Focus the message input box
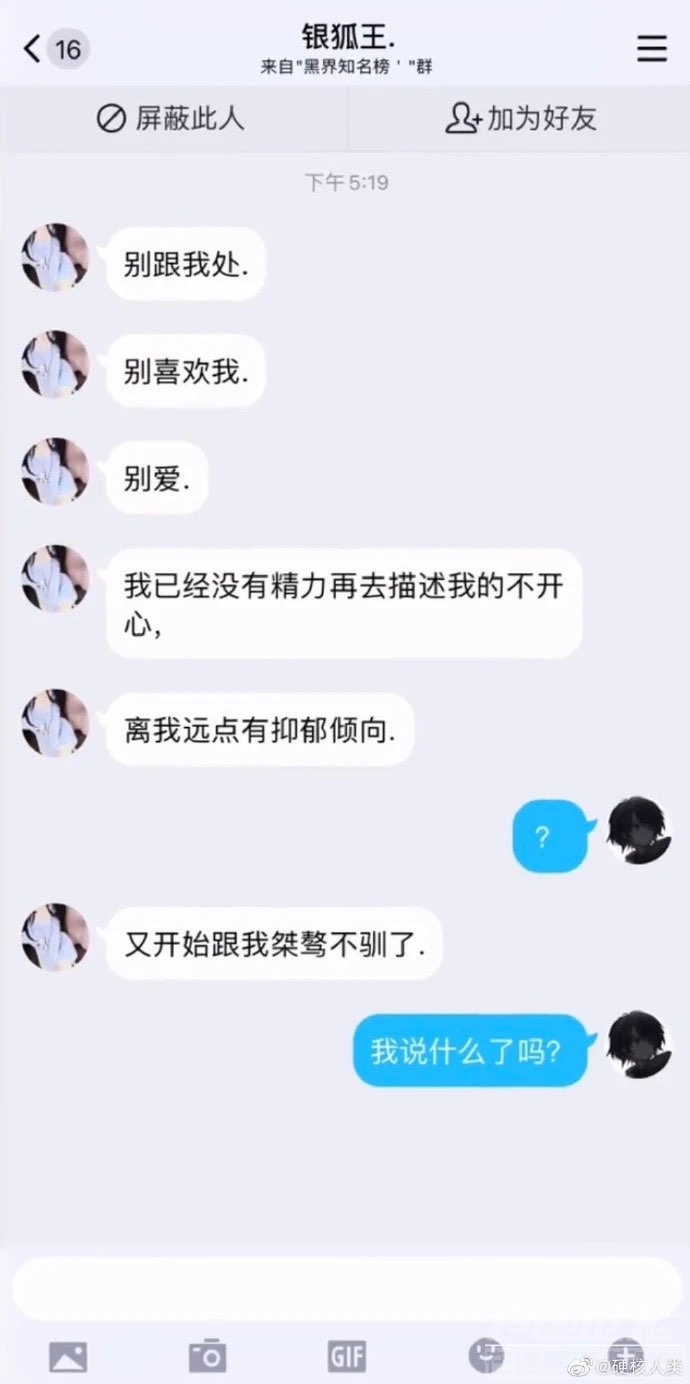The image size is (690, 1384). (x=345, y=1289)
